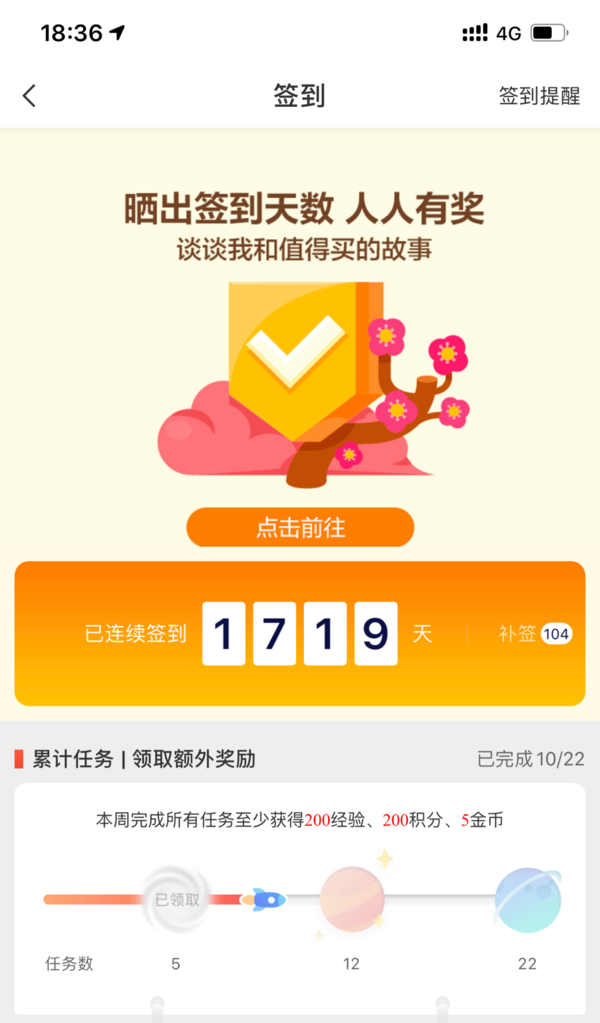The height and width of the screenshot is (1023, 600).
Task: Open 补签 makeup check-in option
Action: coord(534,634)
